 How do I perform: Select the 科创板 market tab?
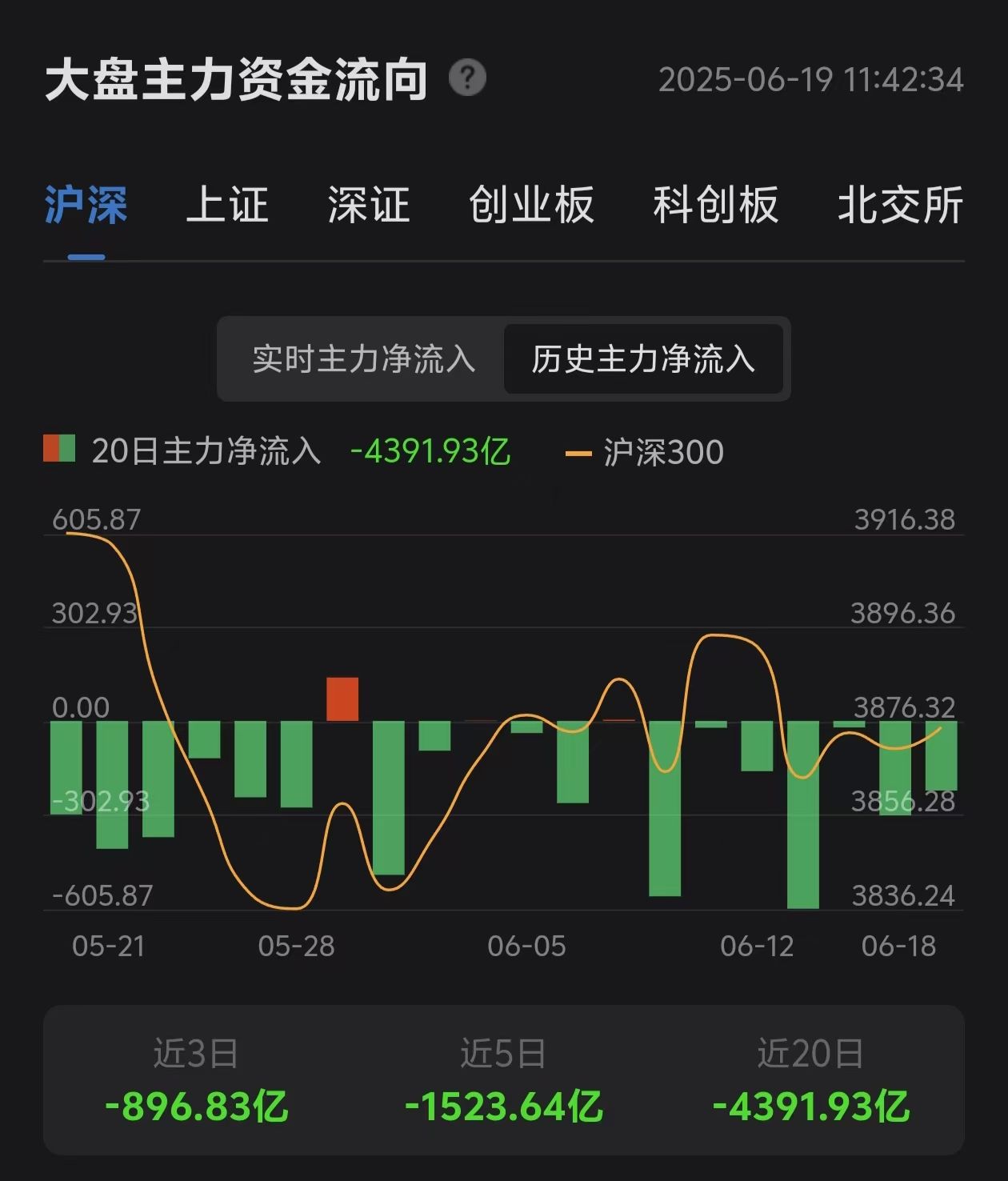(716, 206)
